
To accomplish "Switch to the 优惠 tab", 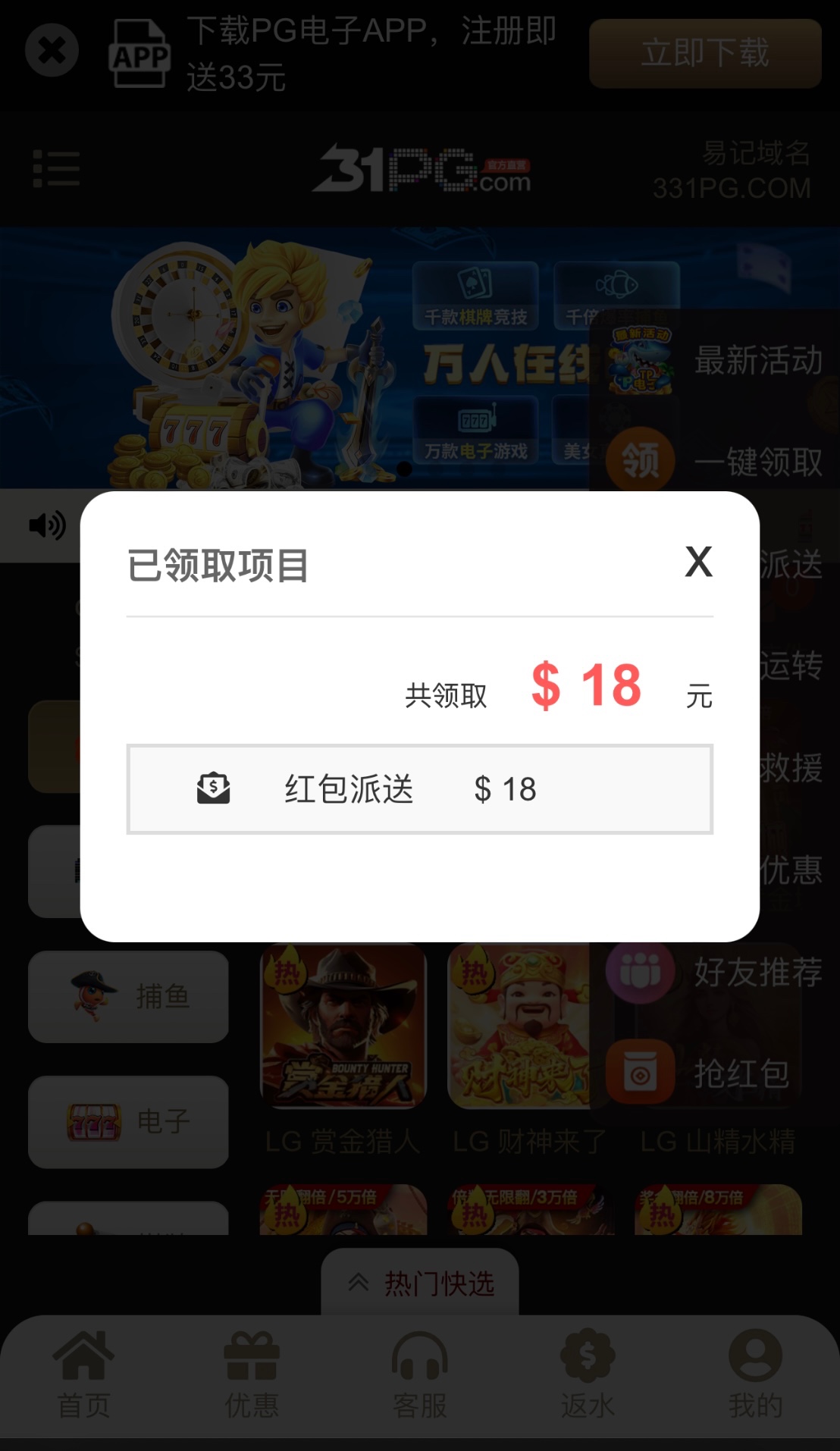I will tap(252, 1374).
